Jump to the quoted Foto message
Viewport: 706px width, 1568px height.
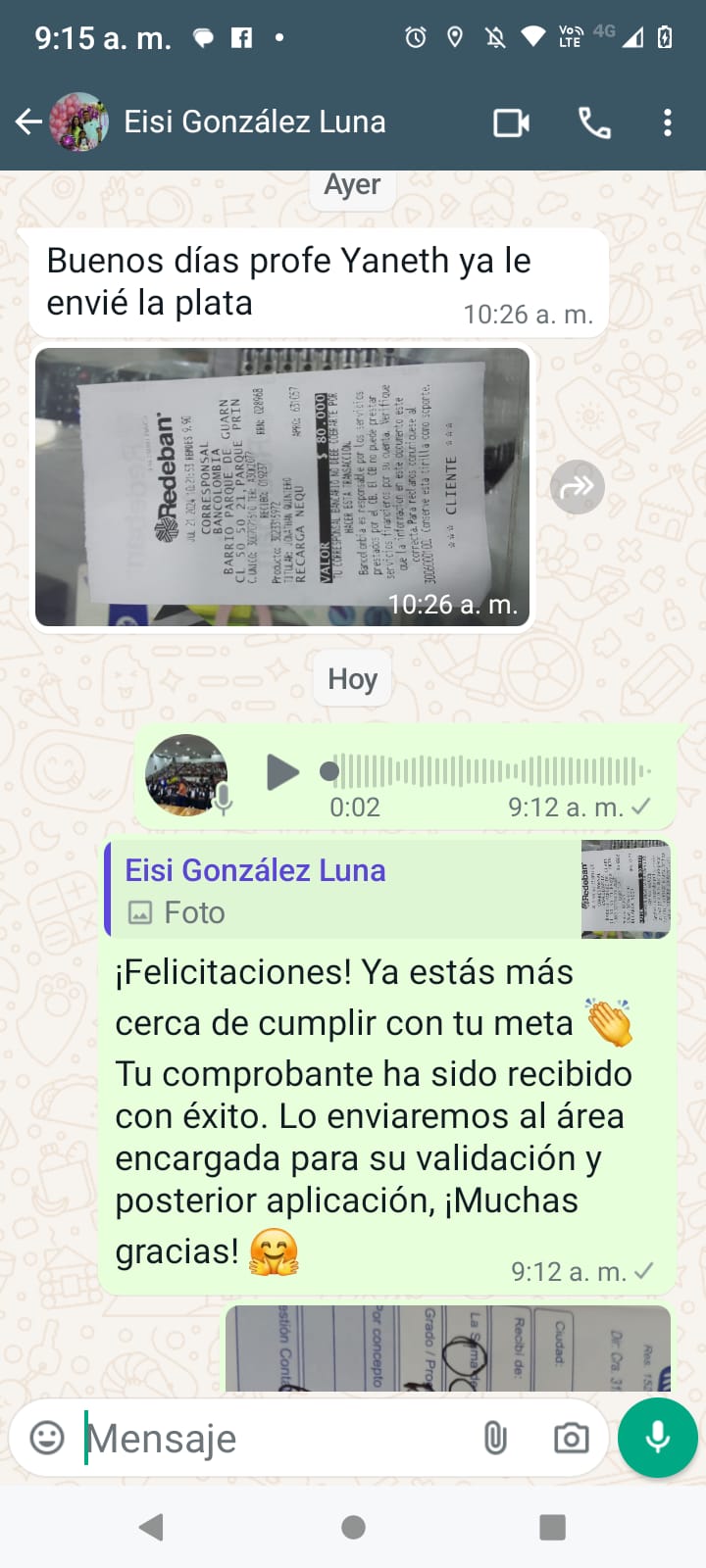point(388,890)
